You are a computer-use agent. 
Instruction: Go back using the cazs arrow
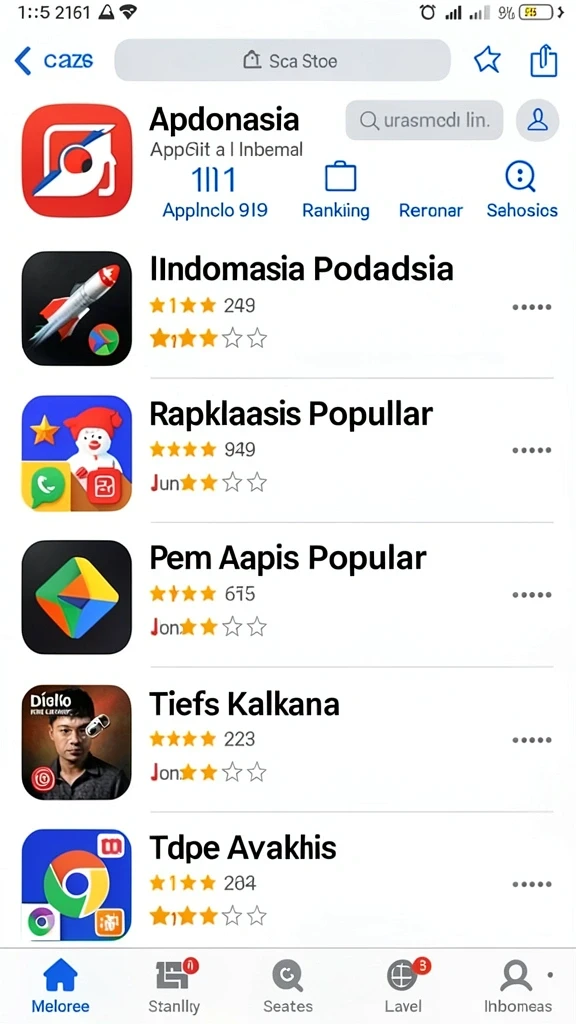(x=54, y=61)
